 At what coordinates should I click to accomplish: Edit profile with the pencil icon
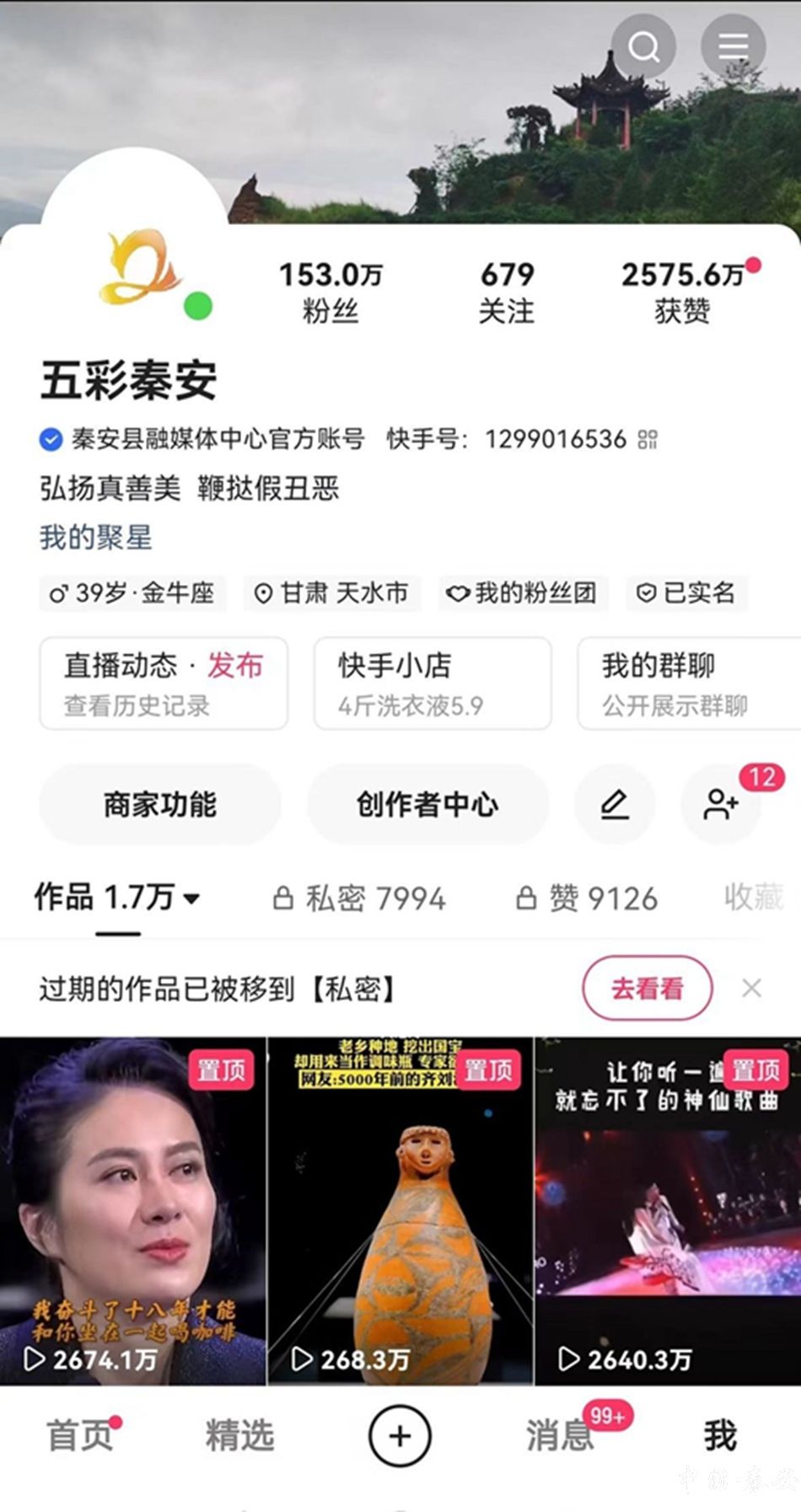click(x=615, y=804)
